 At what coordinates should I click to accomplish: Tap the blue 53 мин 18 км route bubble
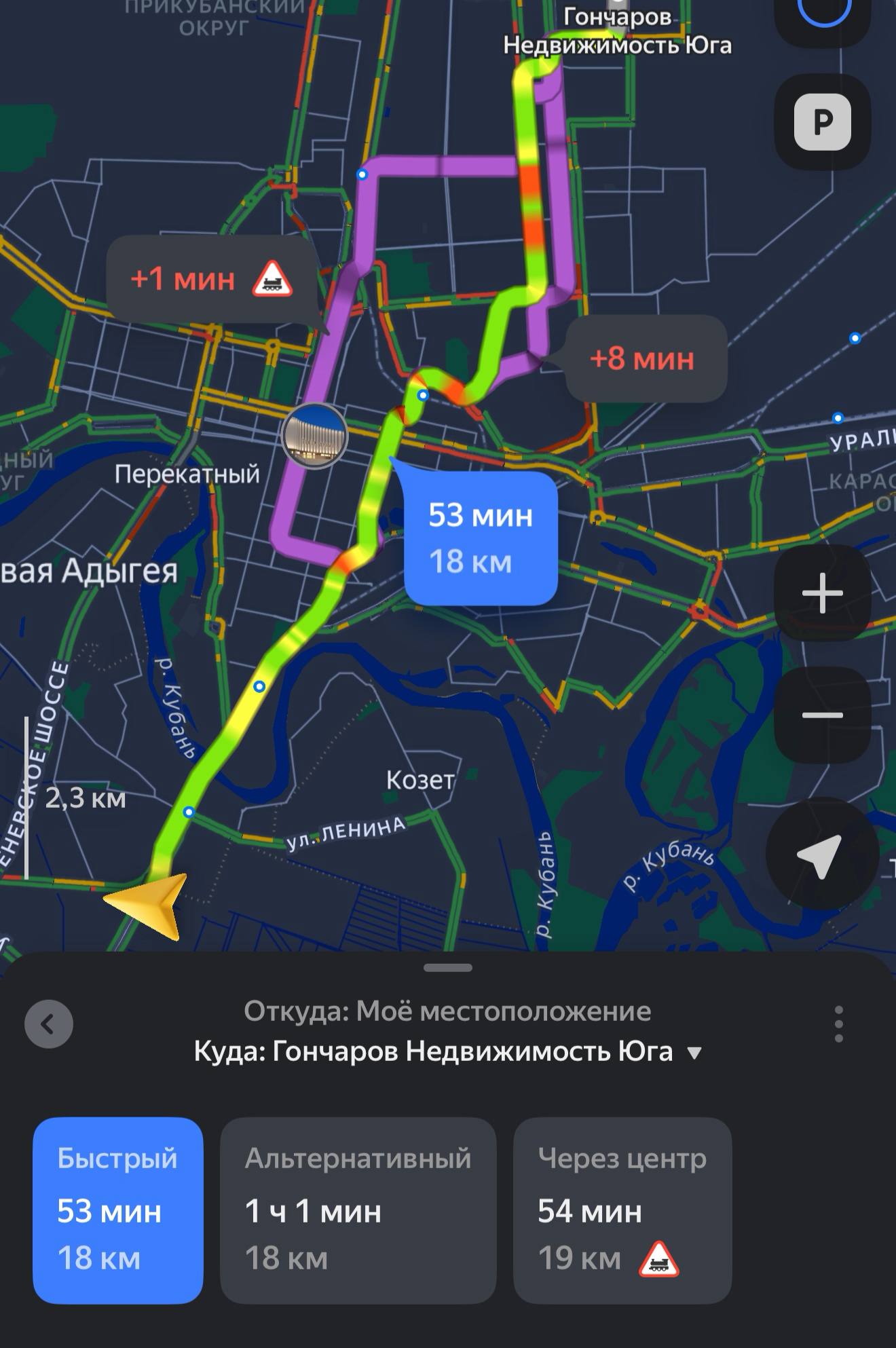481,538
